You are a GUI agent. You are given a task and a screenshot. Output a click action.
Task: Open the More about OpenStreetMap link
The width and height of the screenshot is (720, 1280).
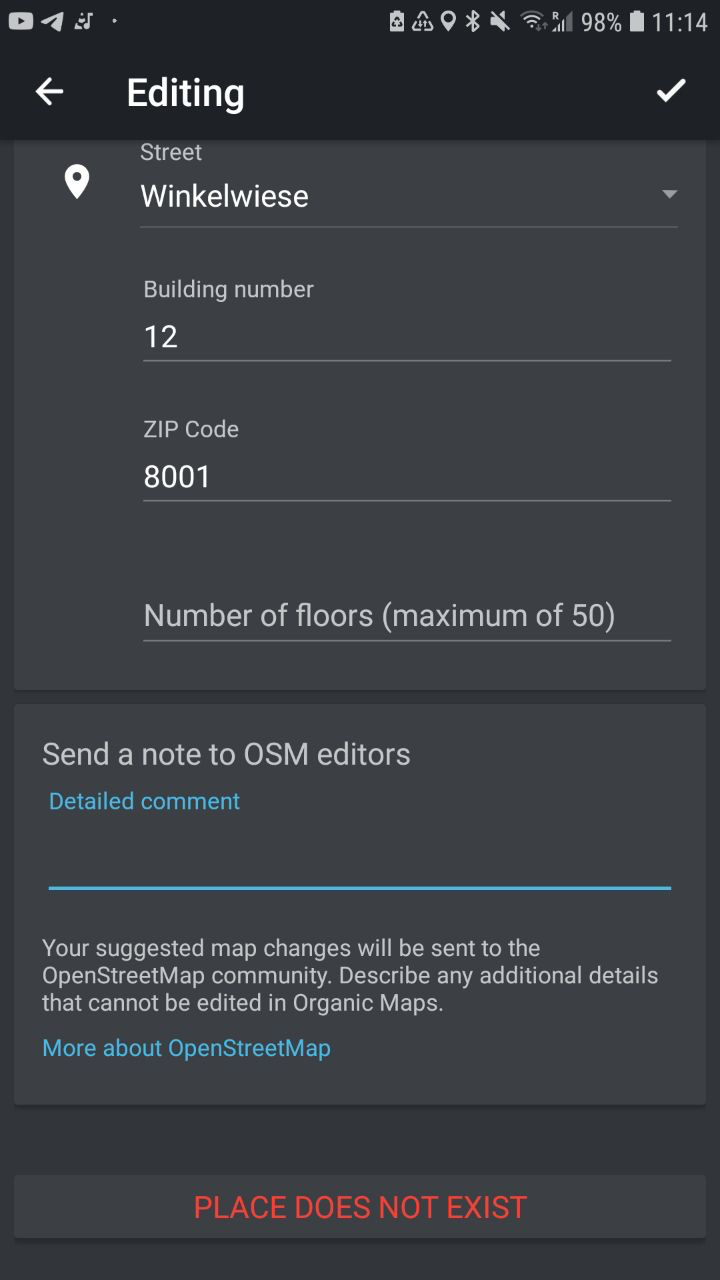point(185,1048)
